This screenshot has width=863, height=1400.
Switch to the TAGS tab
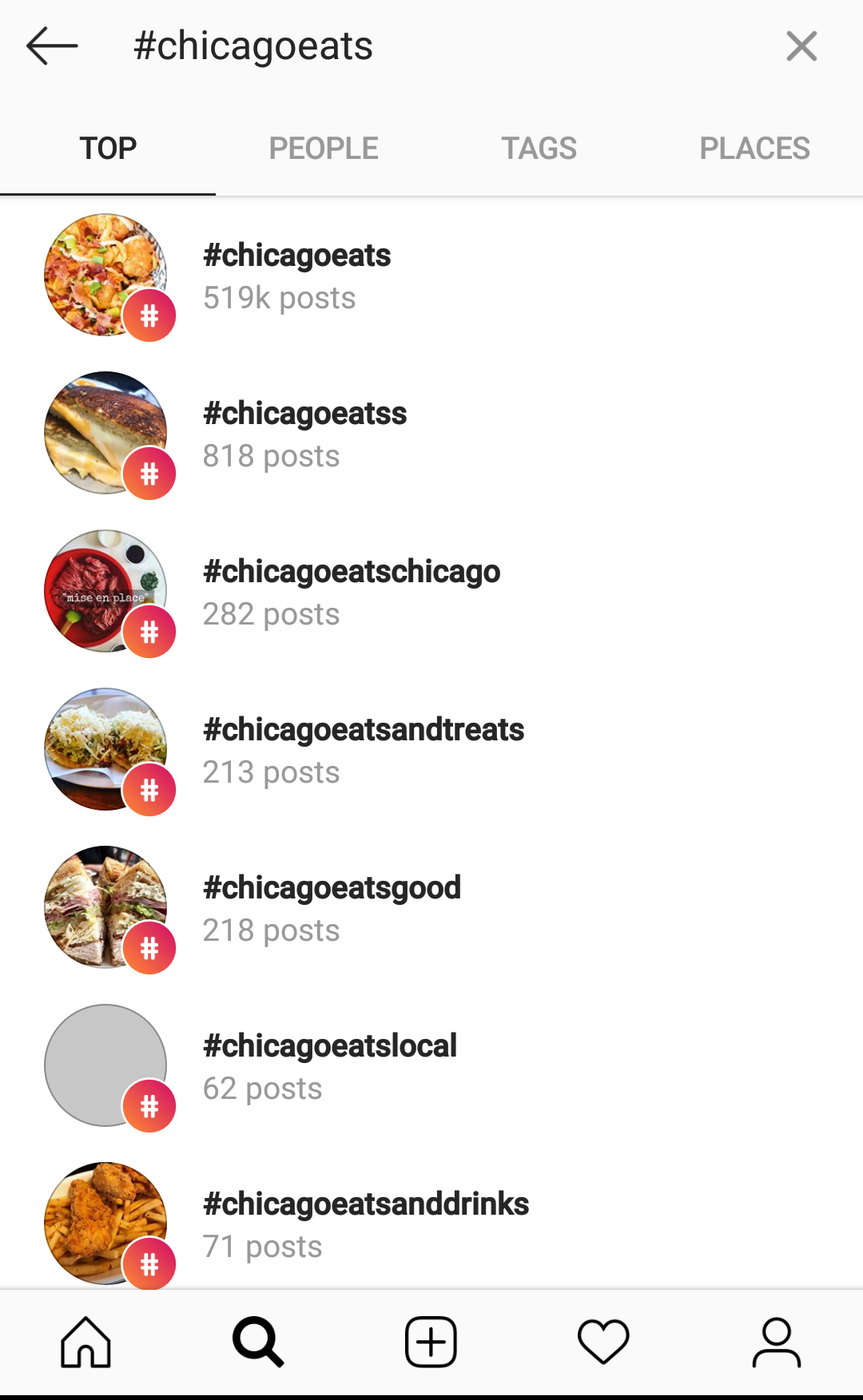[x=539, y=148]
